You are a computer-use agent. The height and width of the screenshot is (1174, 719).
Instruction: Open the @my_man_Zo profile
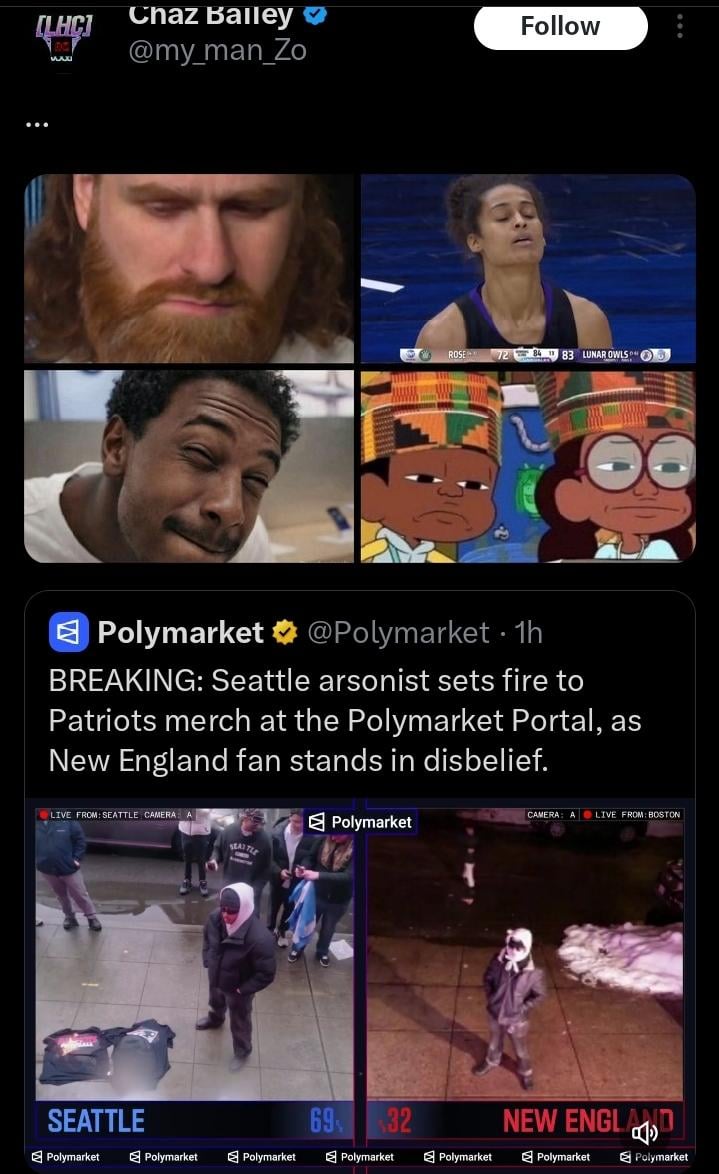tap(217, 50)
